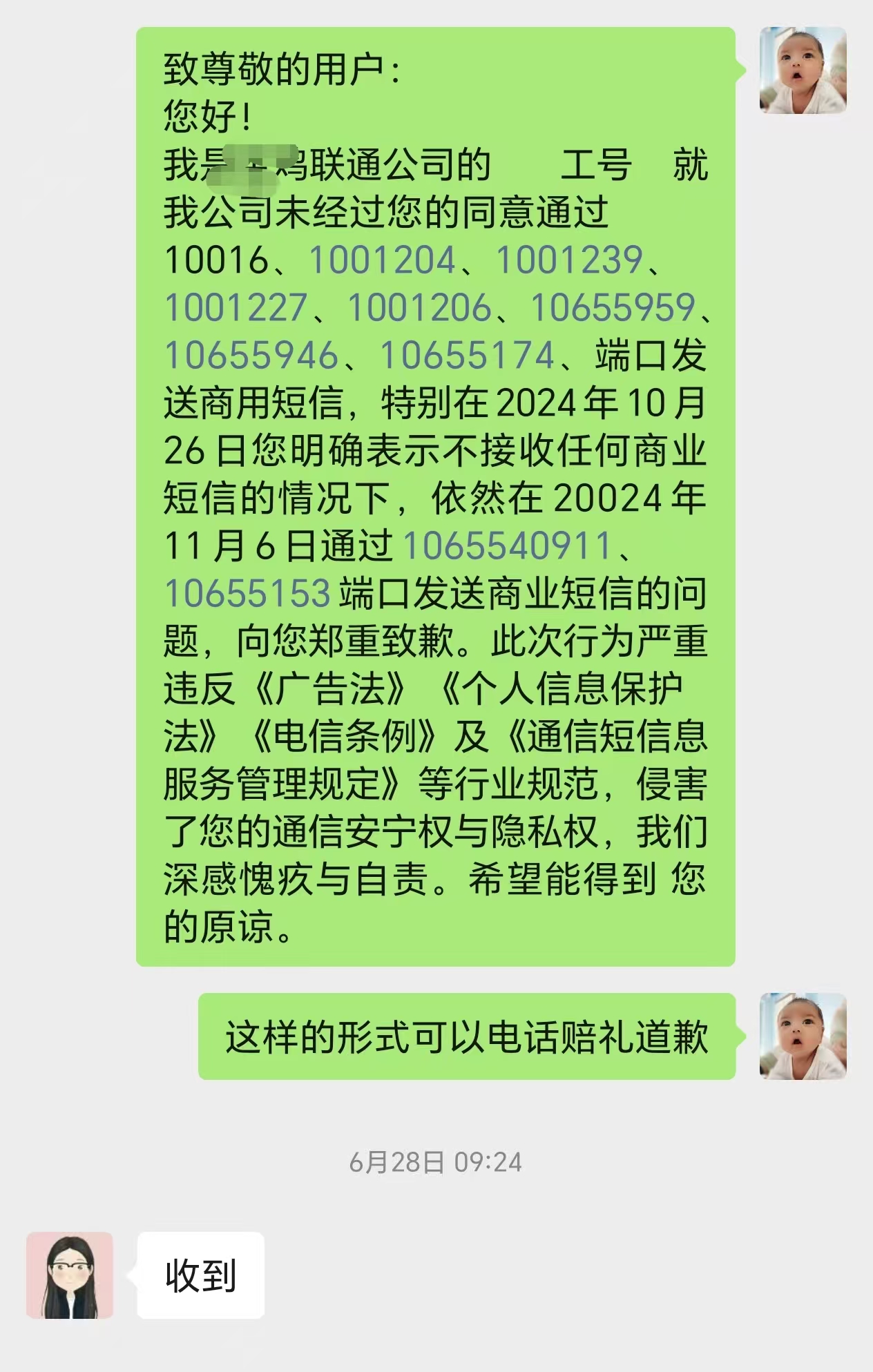873x1372 pixels.
Task: Tap the linked number 10655153
Action: pyautogui.click(x=248, y=594)
